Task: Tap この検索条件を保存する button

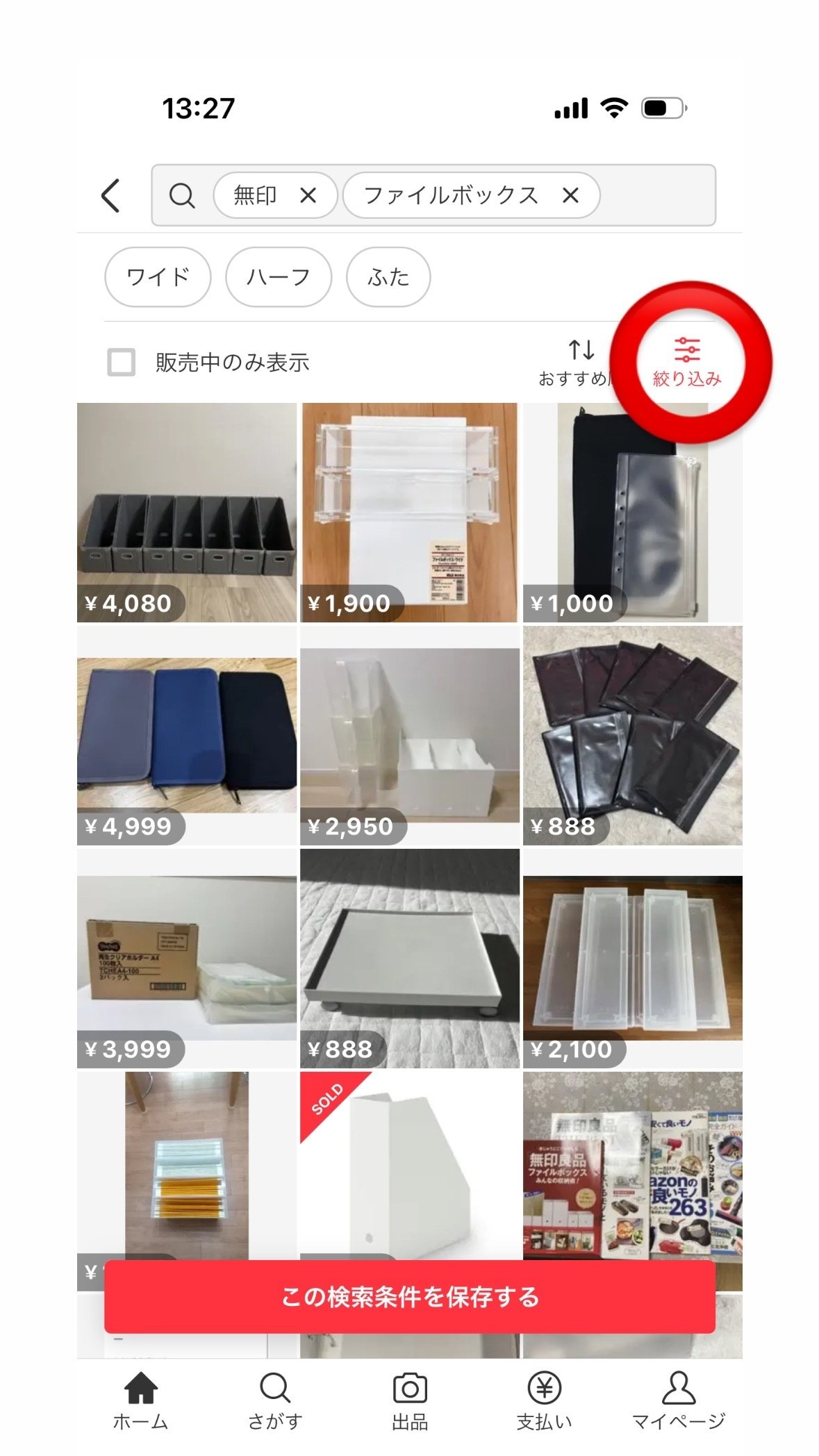Action: click(409, 1296)
